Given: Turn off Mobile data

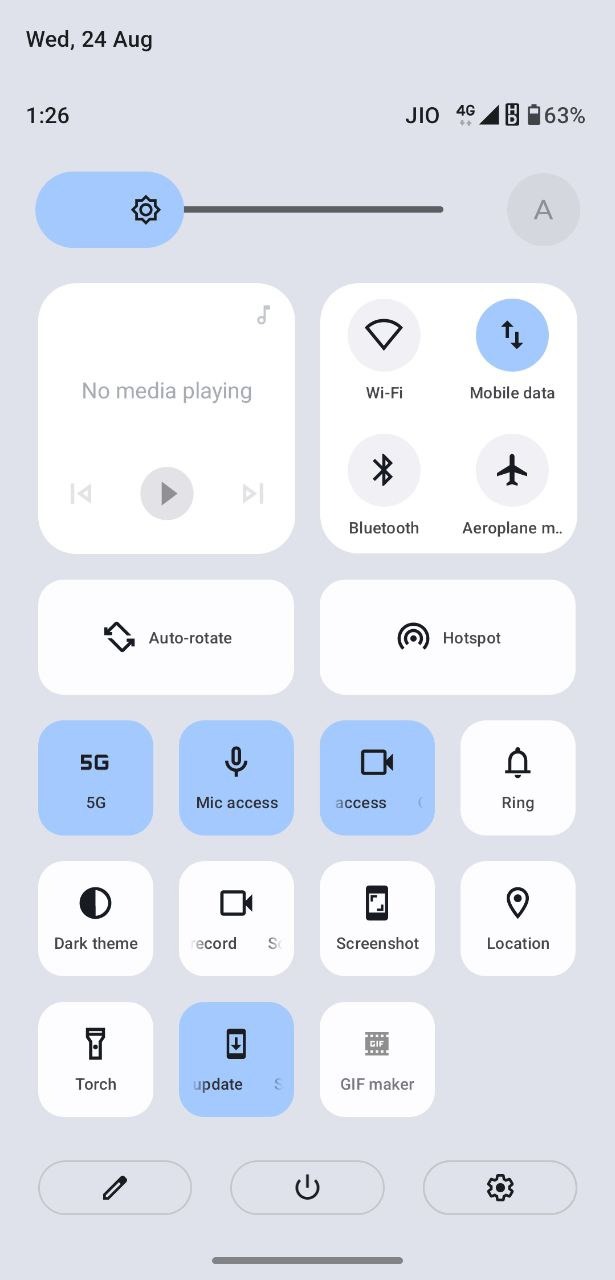Looking at the screenshot, I should tap(512, 336).
